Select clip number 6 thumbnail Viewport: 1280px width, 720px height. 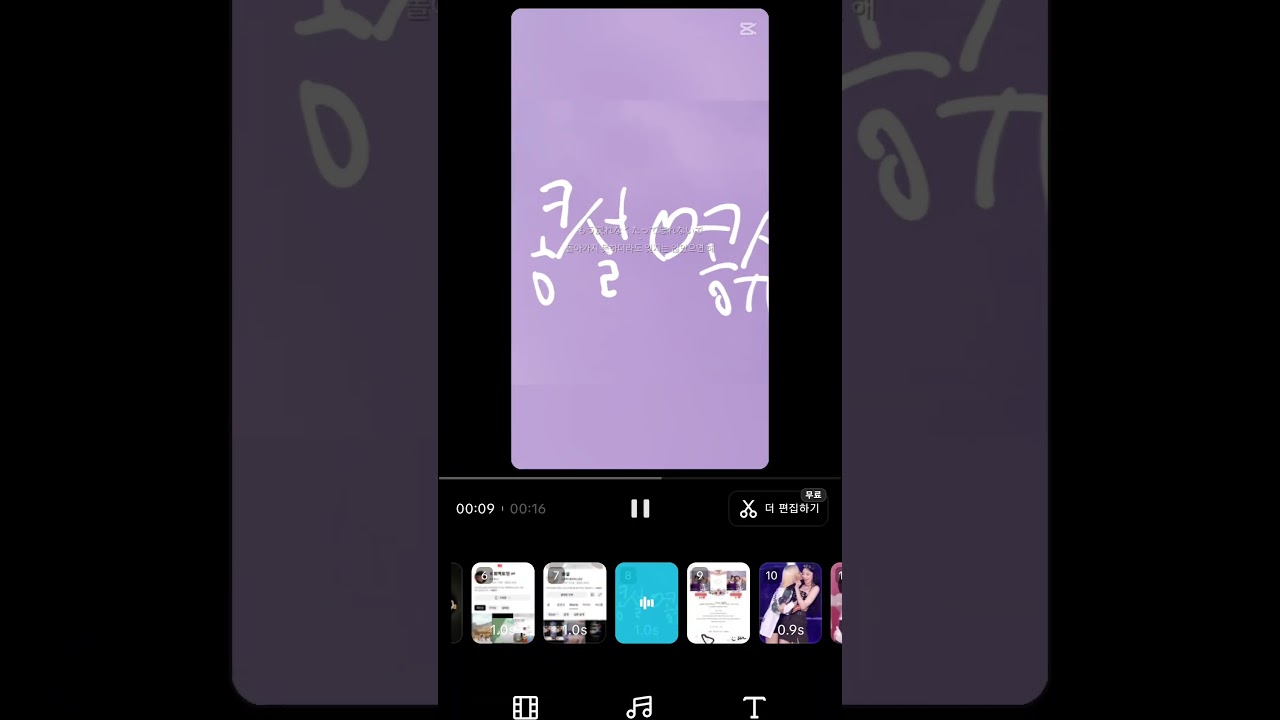[x=503, y=603]
